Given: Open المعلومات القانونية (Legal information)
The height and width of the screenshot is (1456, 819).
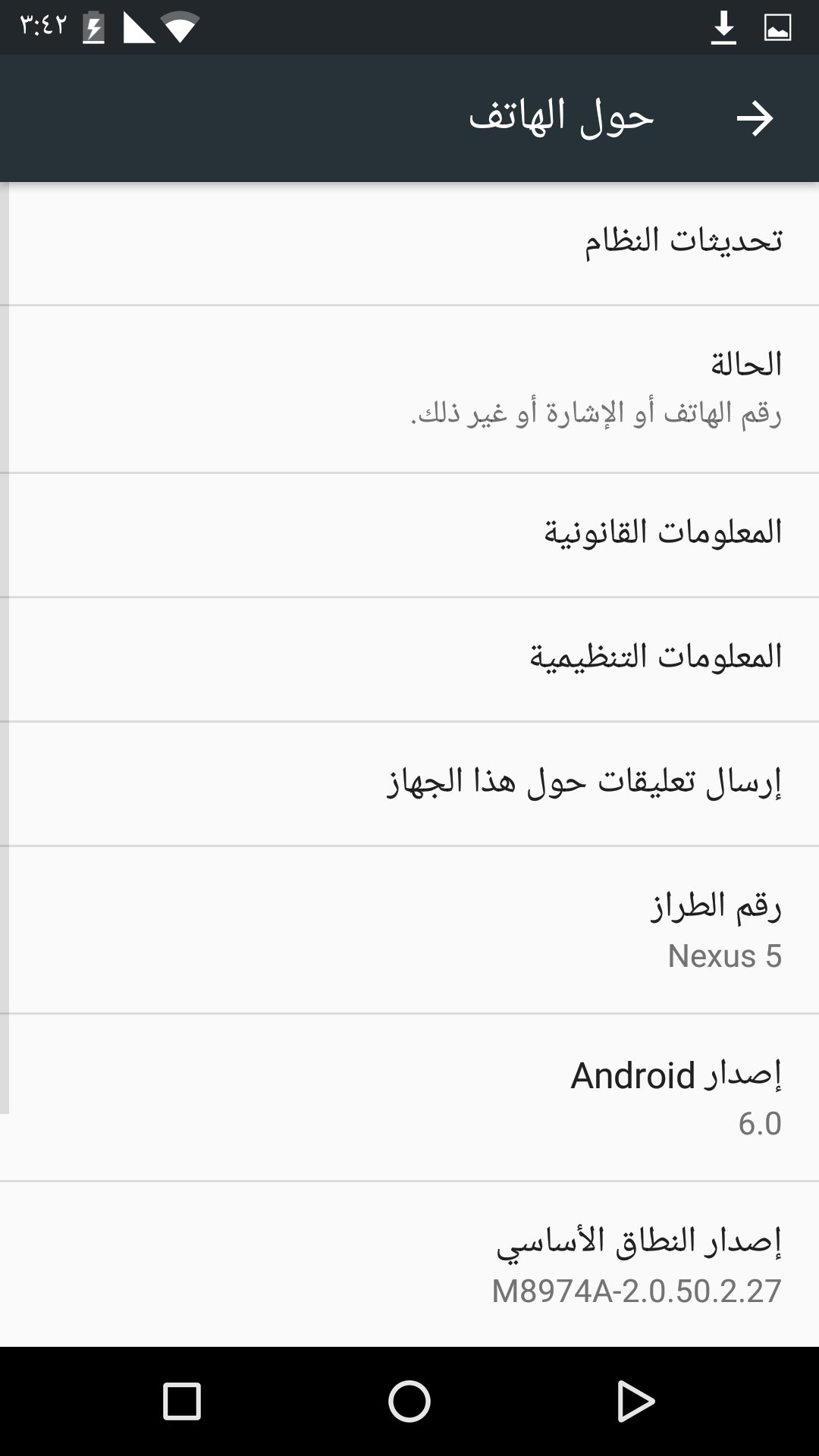Looking at the screenshot, I should point(409,535).
